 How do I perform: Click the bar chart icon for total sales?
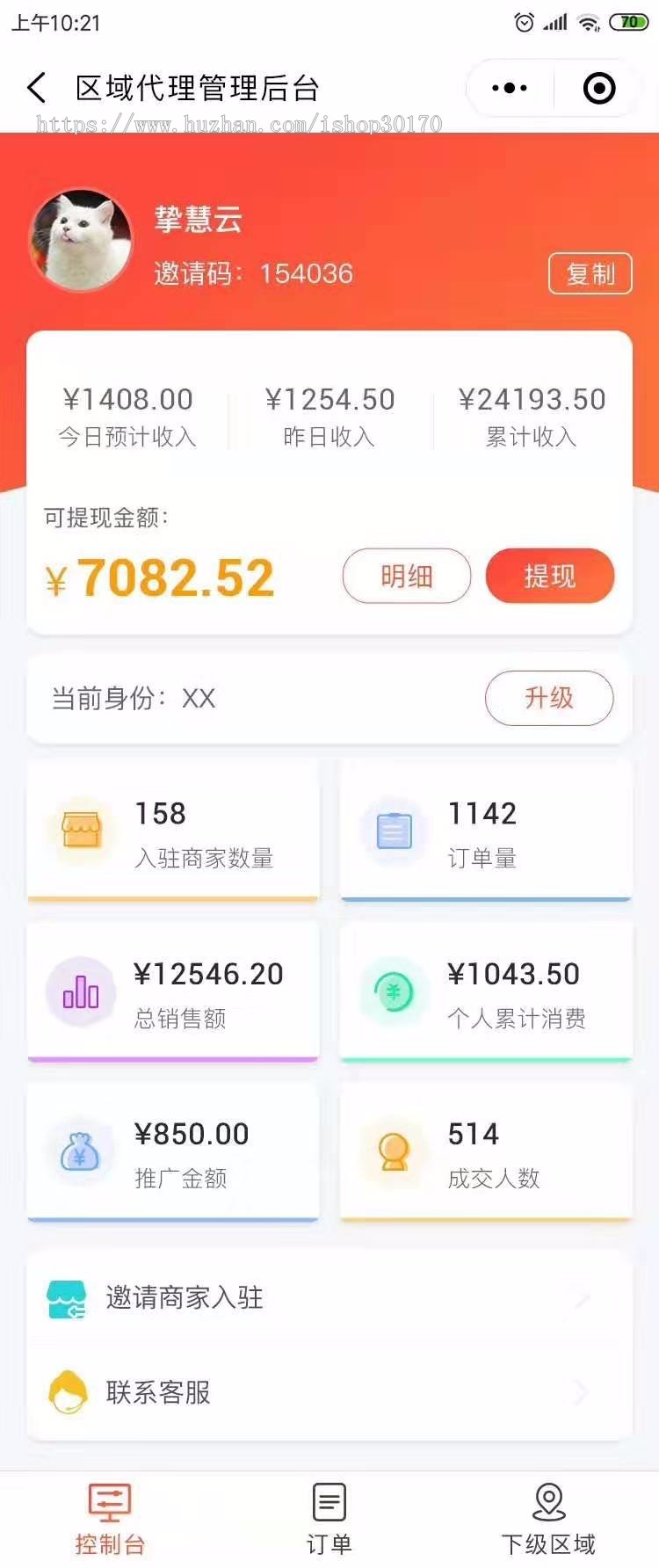tap(80, 991)
